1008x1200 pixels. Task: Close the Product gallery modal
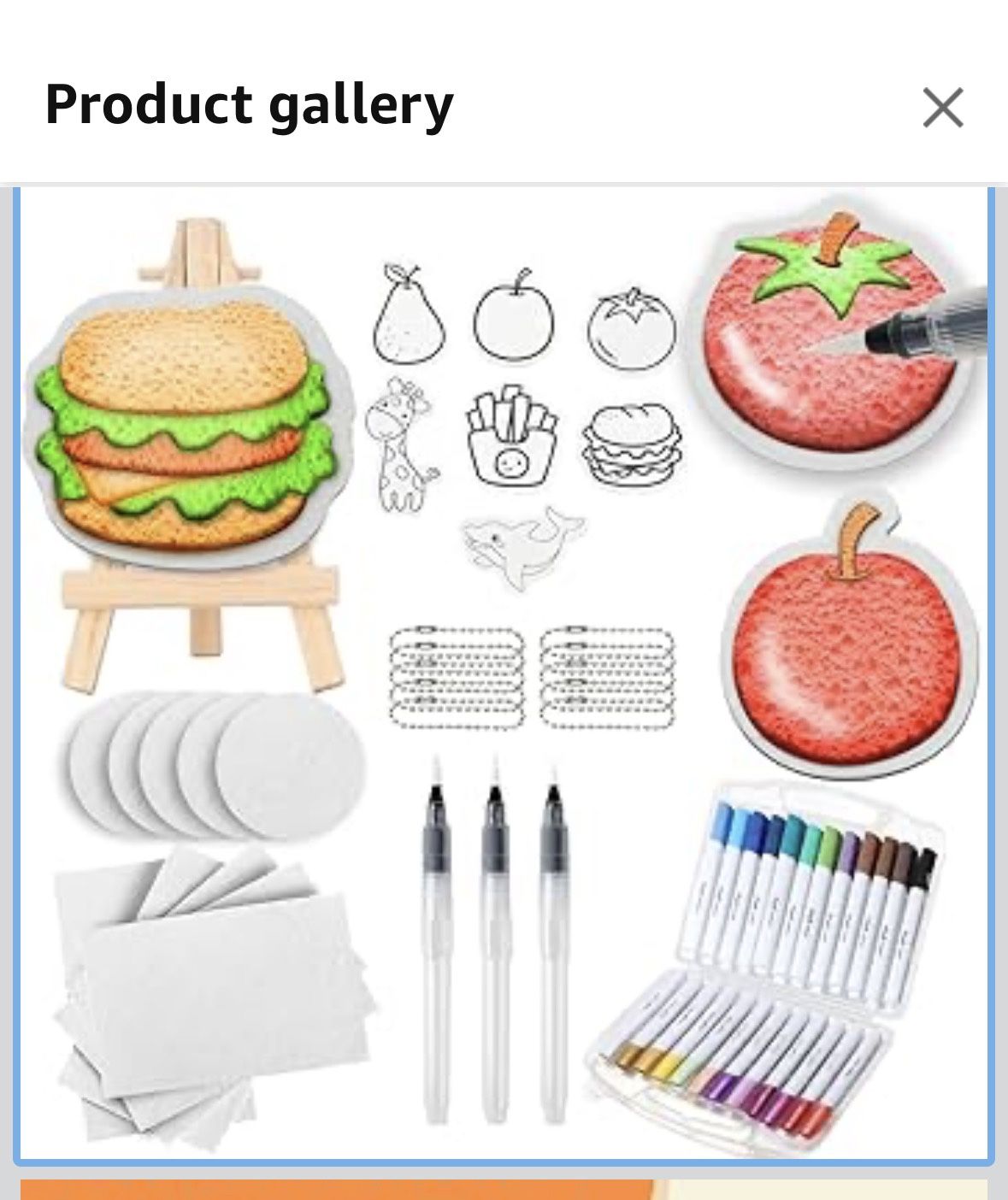pos(943,106)
